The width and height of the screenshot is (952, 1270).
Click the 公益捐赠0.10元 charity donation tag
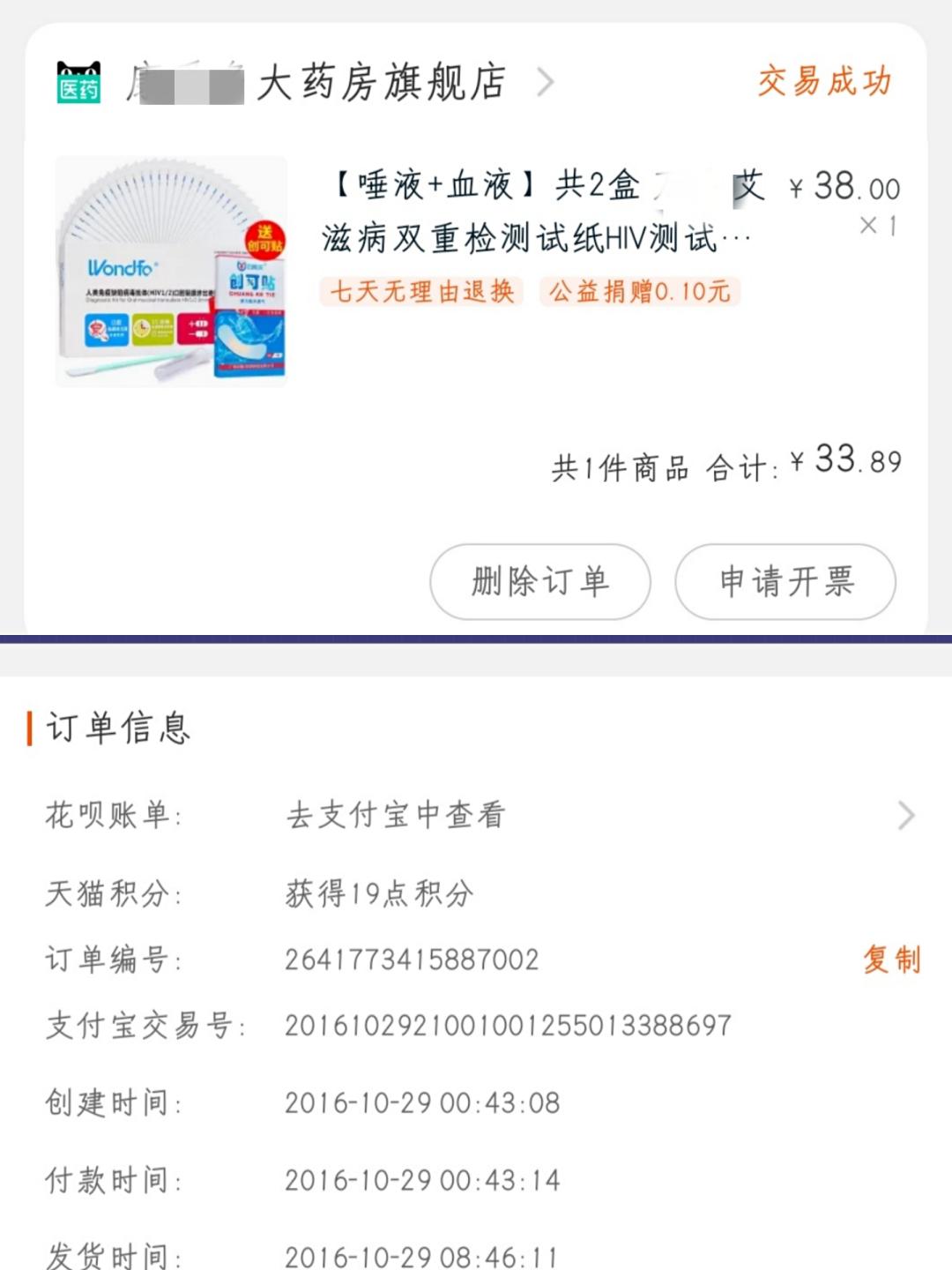tap(641, 292)
